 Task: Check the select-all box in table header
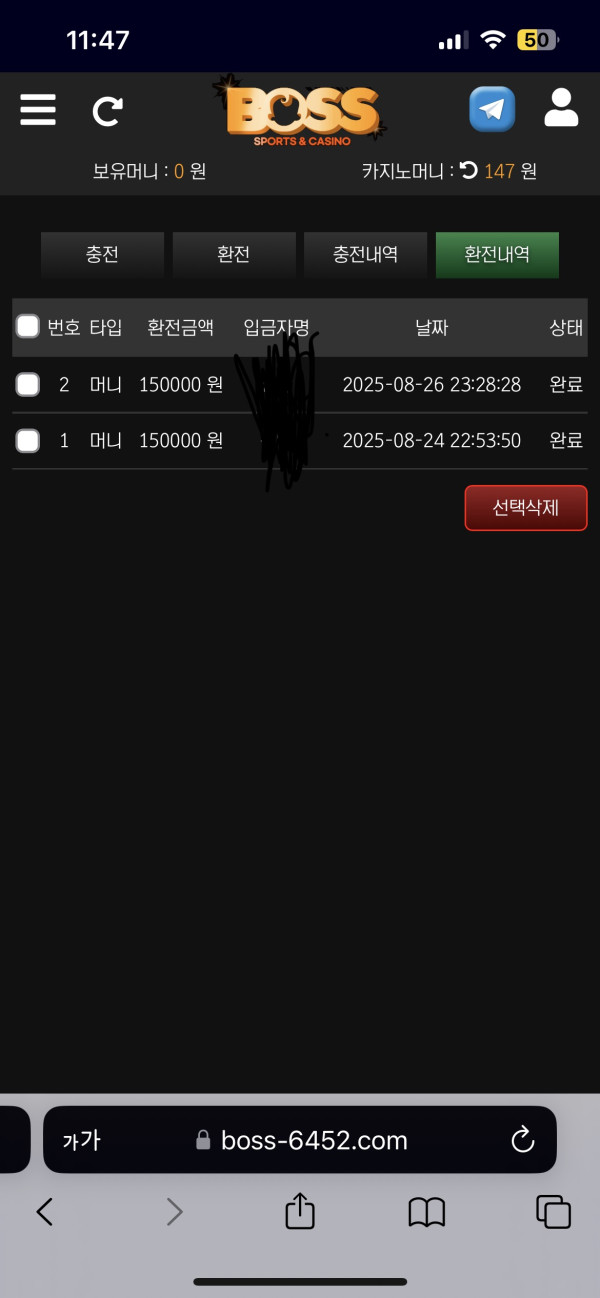click(x=28, y=326)
